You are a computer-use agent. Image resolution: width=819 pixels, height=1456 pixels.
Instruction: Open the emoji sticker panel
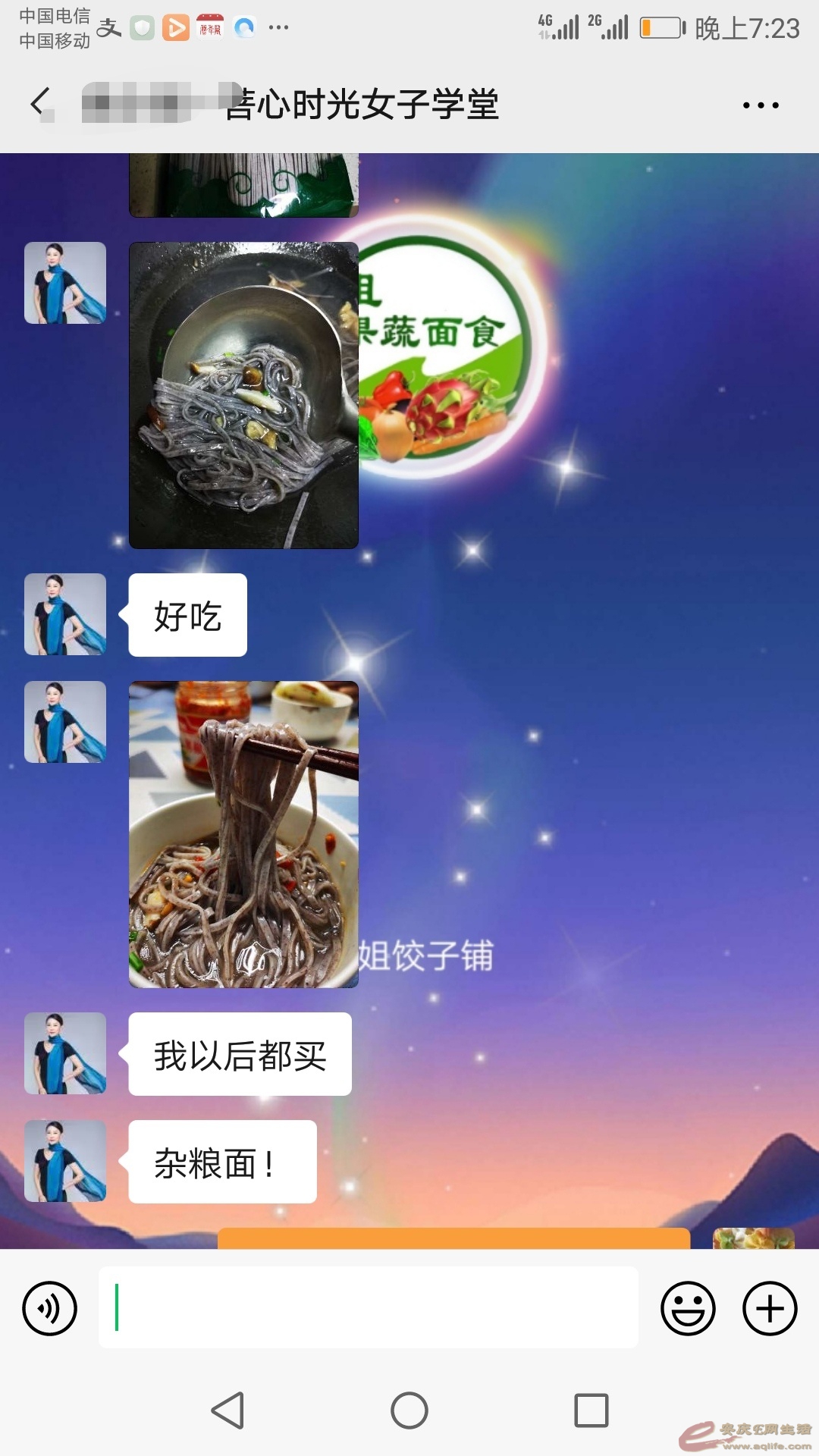tap(688, 1308)
